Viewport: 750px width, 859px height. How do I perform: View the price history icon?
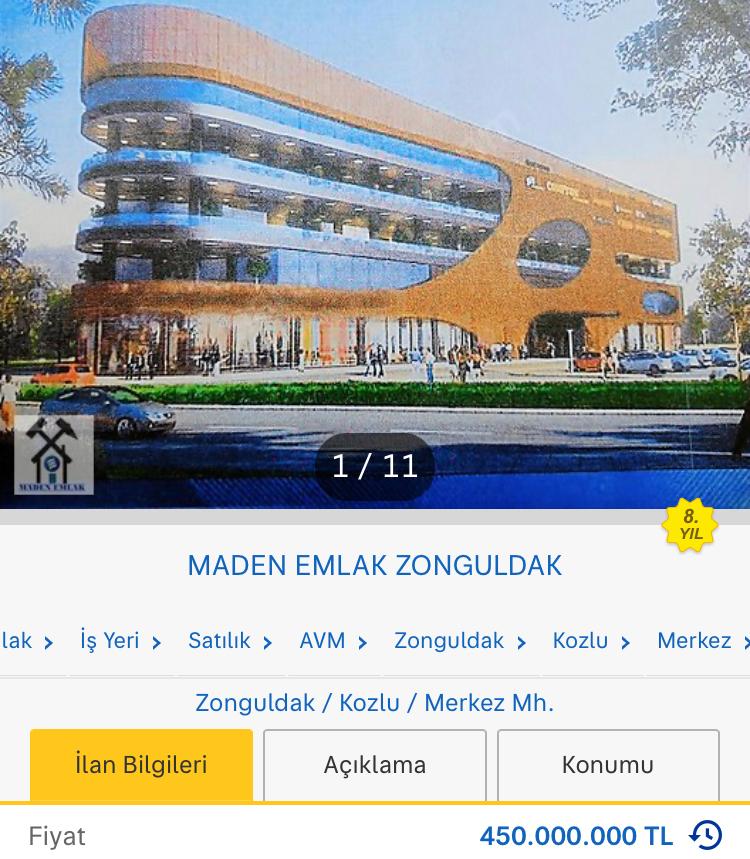pos(706,835)
